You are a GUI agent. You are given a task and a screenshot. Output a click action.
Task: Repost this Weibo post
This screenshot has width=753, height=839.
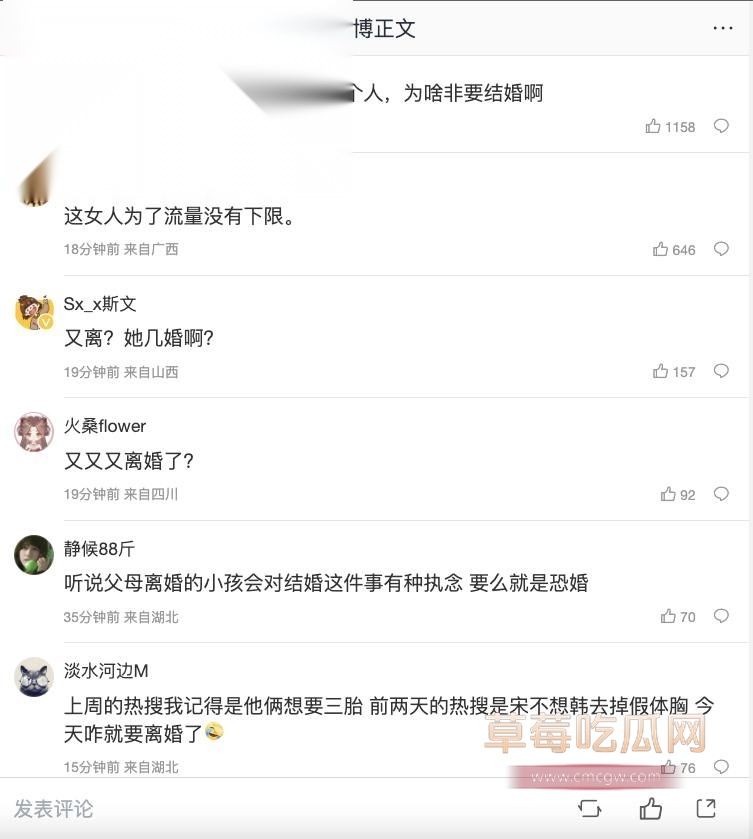click(589, 808)
